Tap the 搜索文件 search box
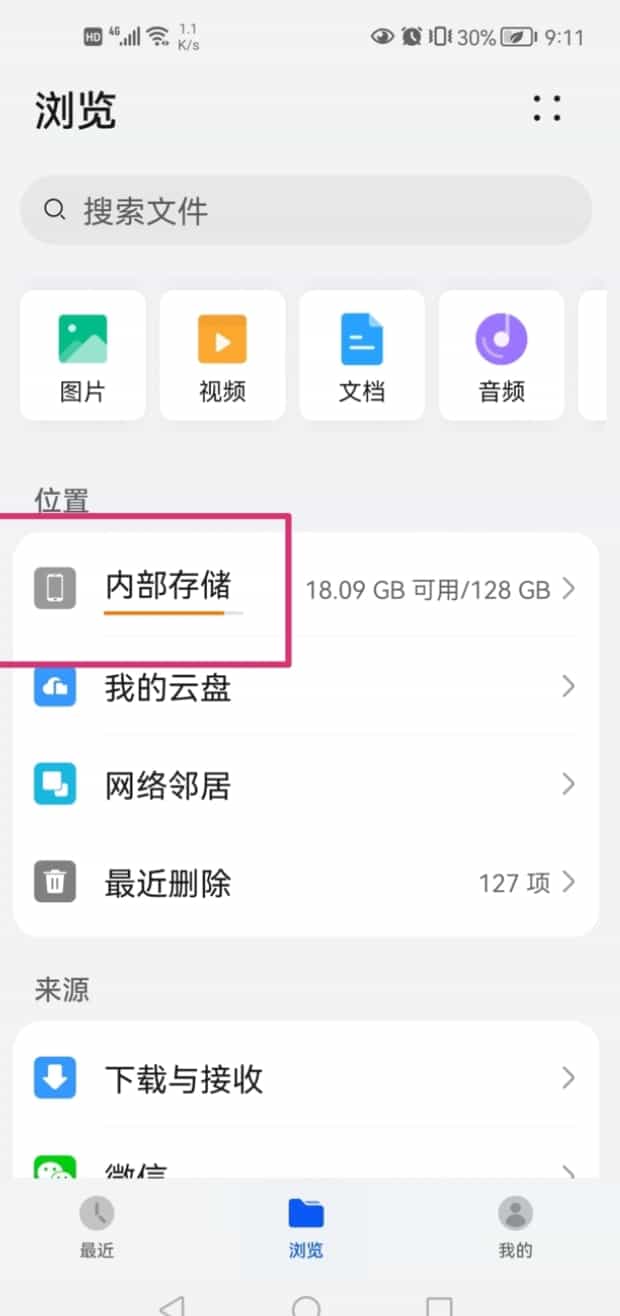 pos(306,211)
